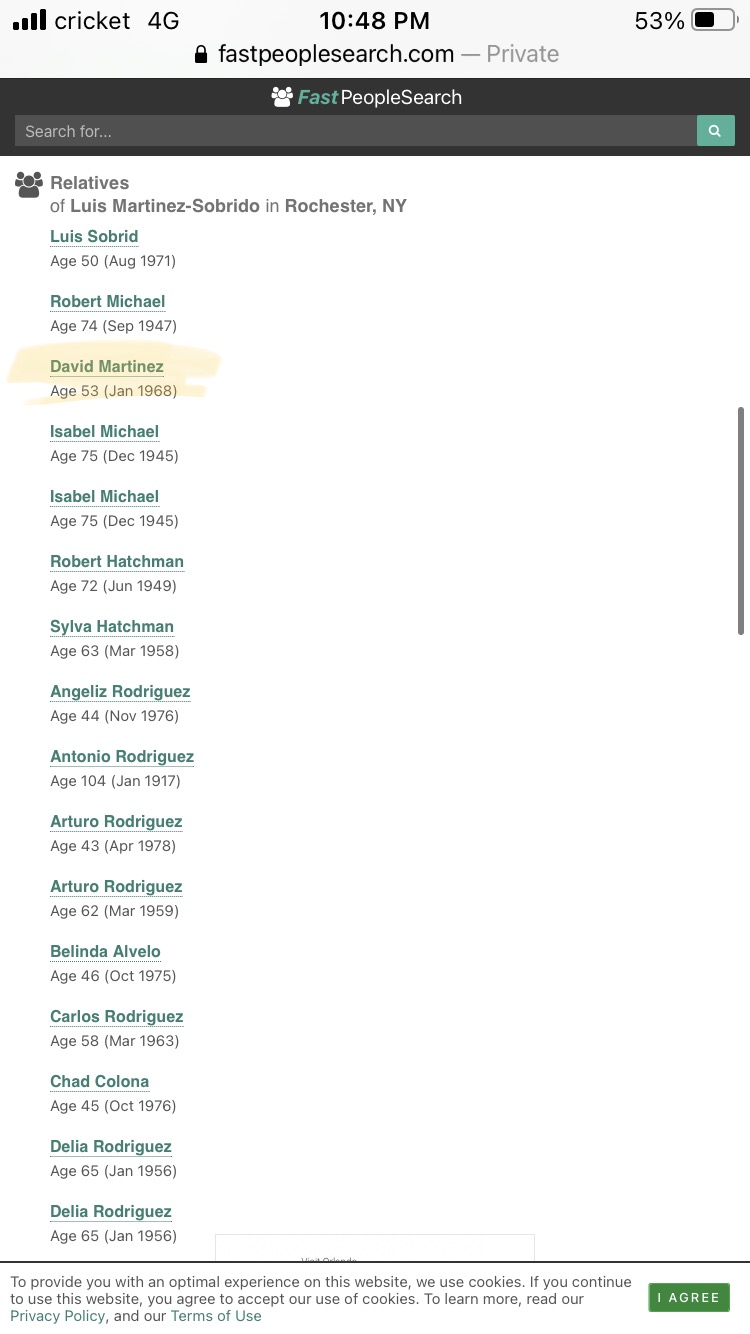750x1334 pixels.
Task: Open the Angeliz Rodriguez link
Action: point(120,691)
